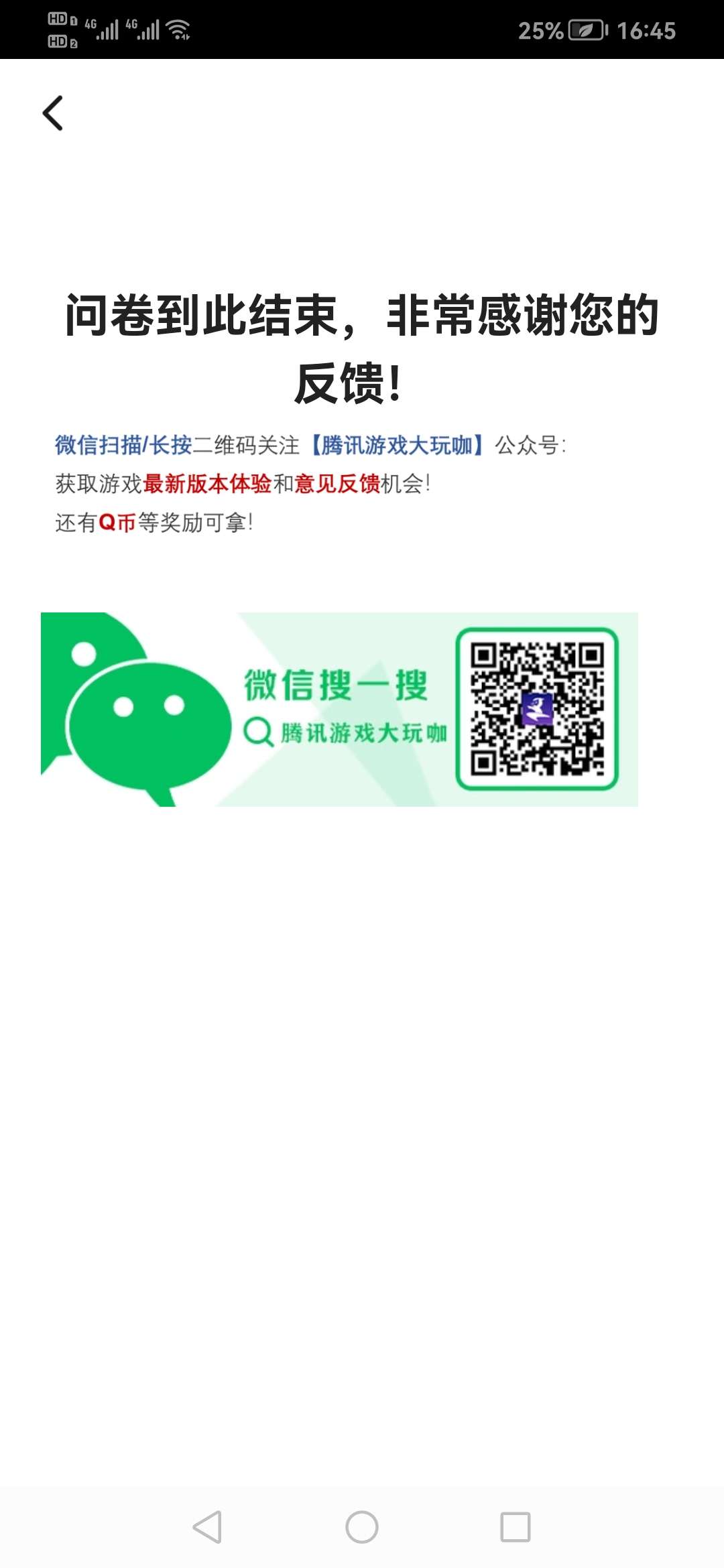
Task: Open the recent apps view
Action: point(516,1527)
